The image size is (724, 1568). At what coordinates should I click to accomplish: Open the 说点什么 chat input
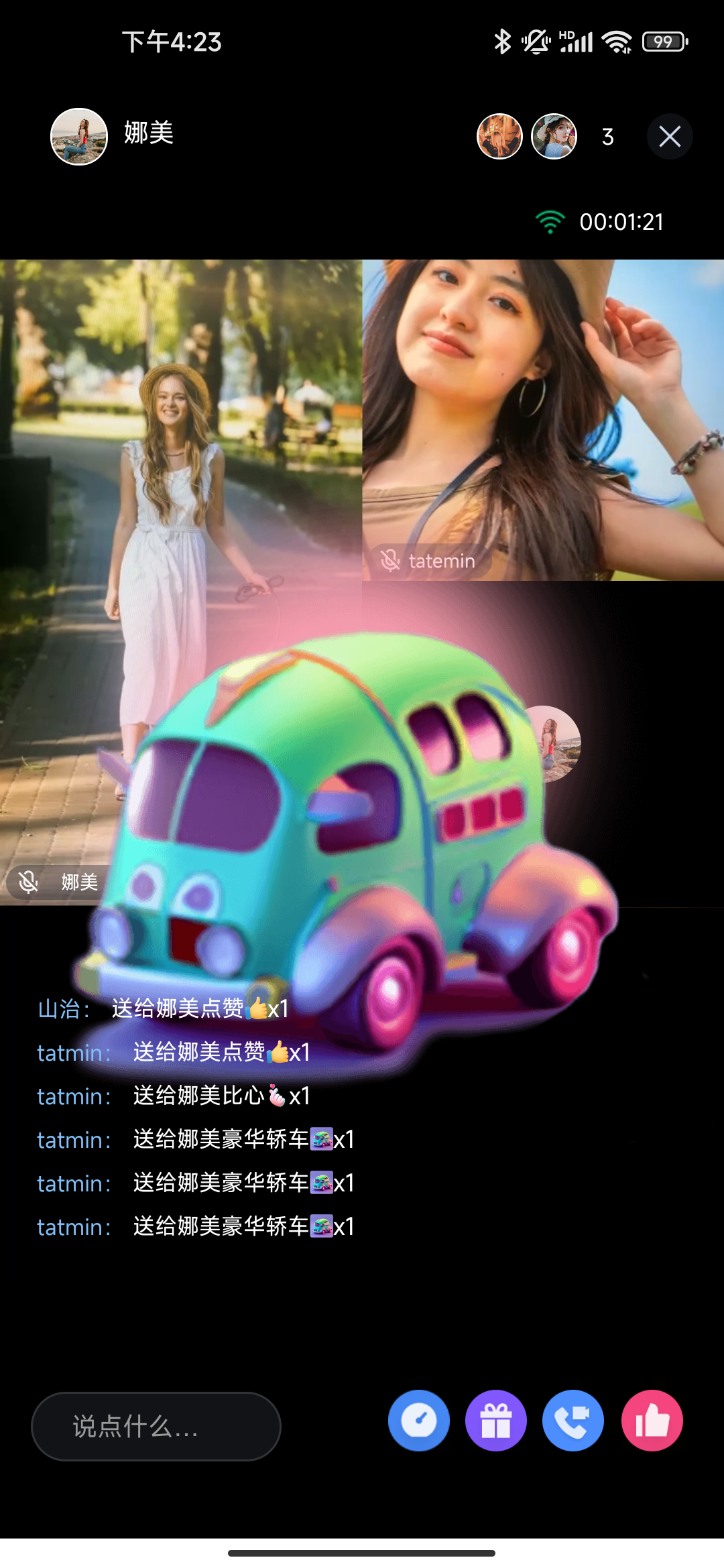point(156,1426)
